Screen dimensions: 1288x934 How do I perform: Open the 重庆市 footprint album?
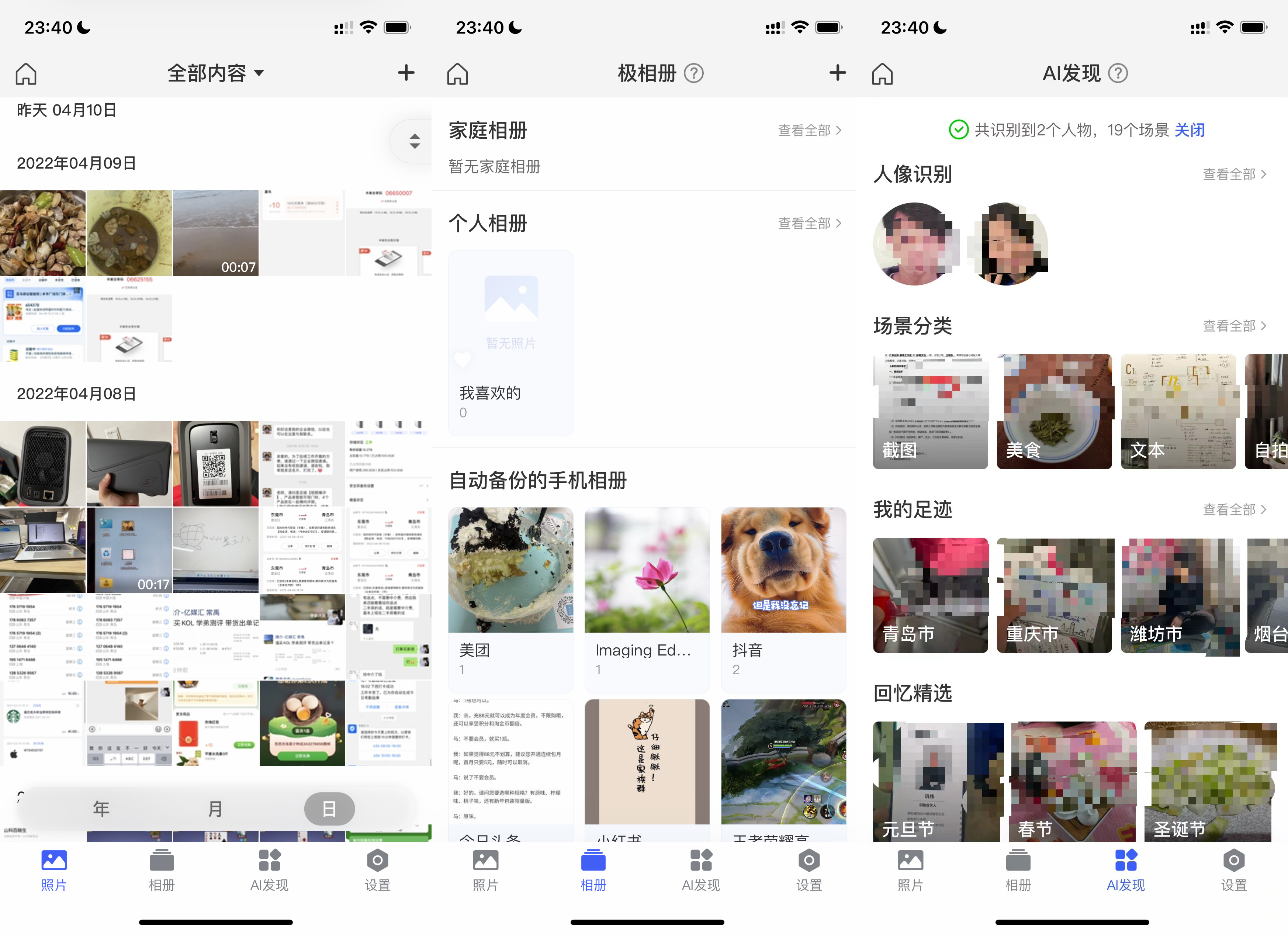coord(1054,595)
